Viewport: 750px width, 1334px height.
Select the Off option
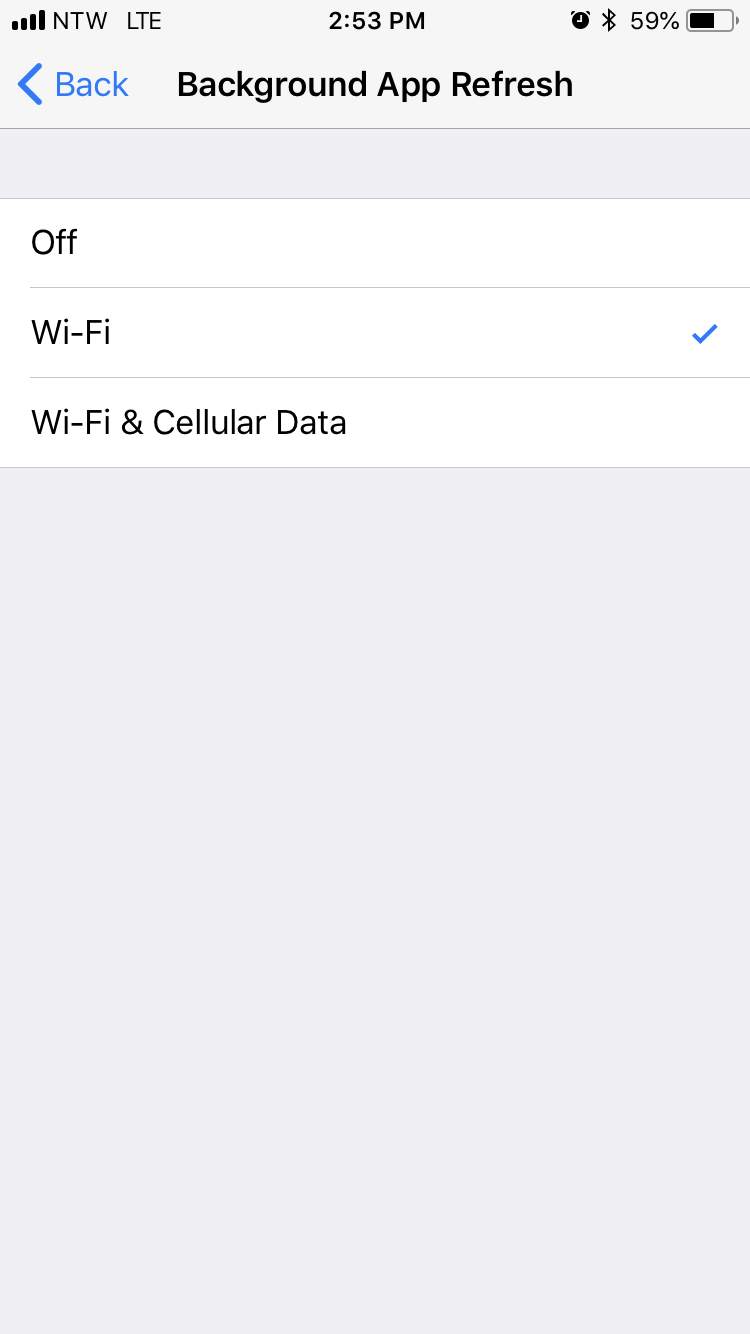pos(375,243)
